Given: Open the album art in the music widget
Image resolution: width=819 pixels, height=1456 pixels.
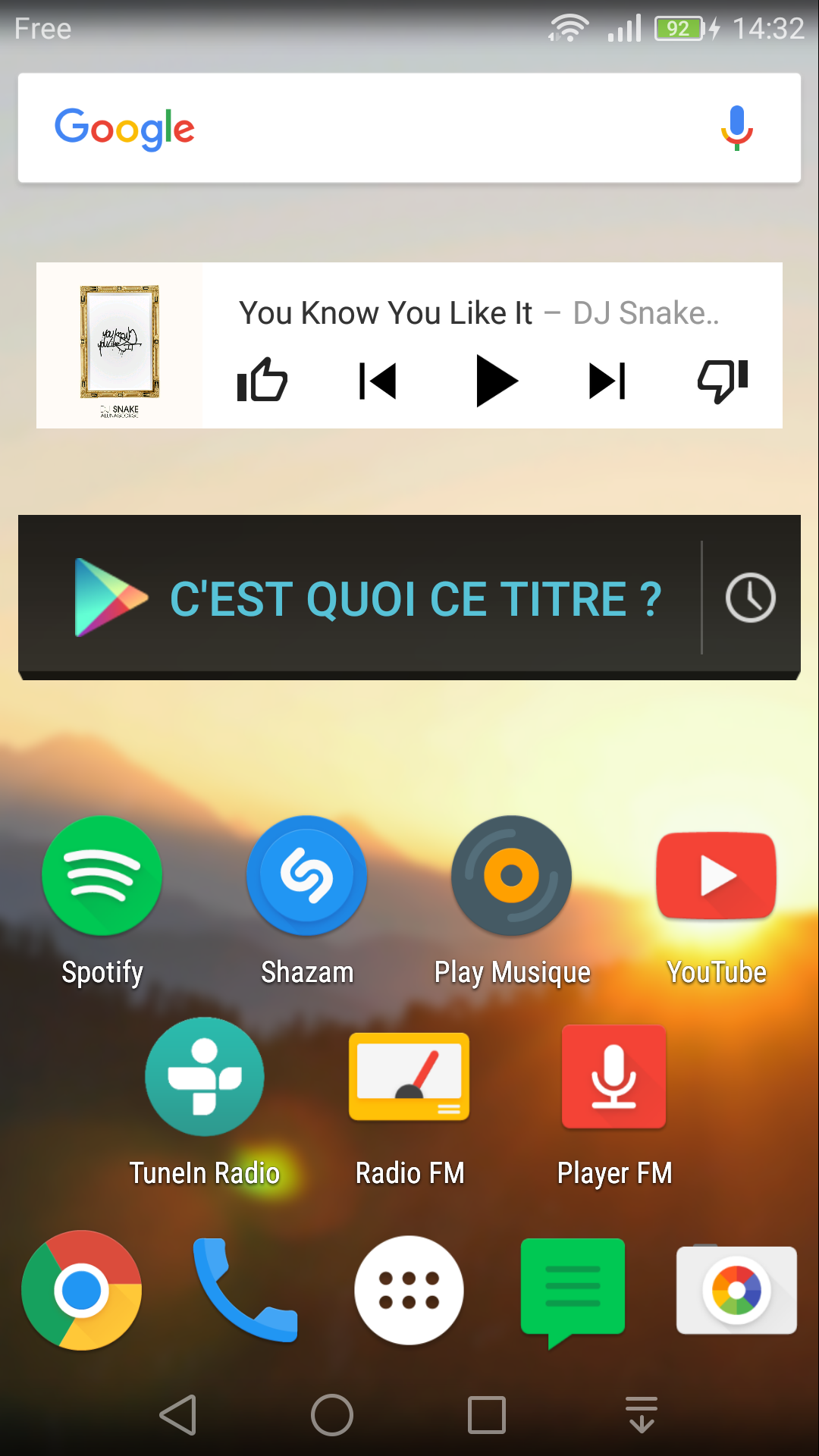Looking at the screenshot, I should (120, 346).
